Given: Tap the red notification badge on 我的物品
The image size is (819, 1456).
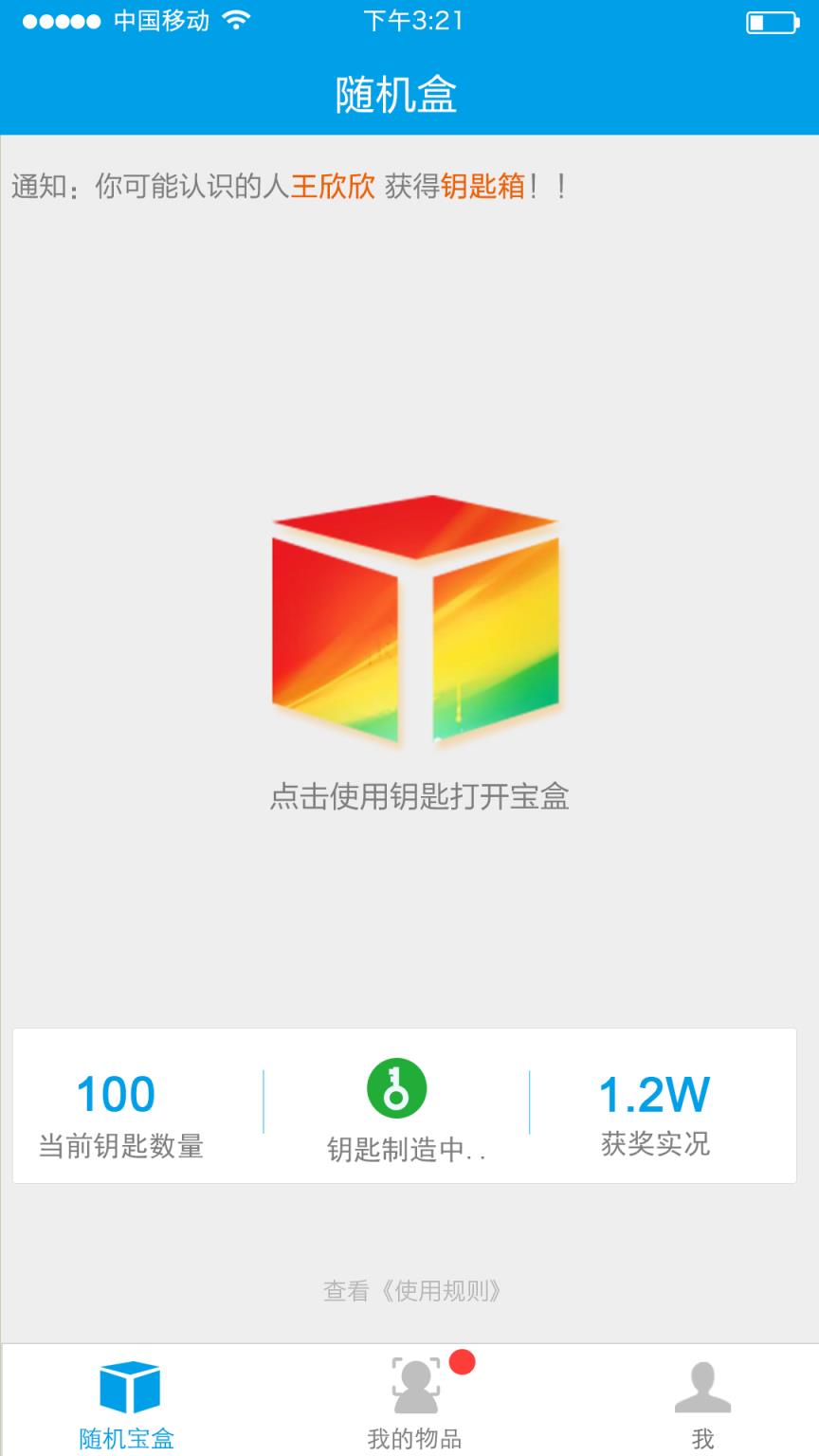Looking at the screenshot, I should pos(461,1361).
